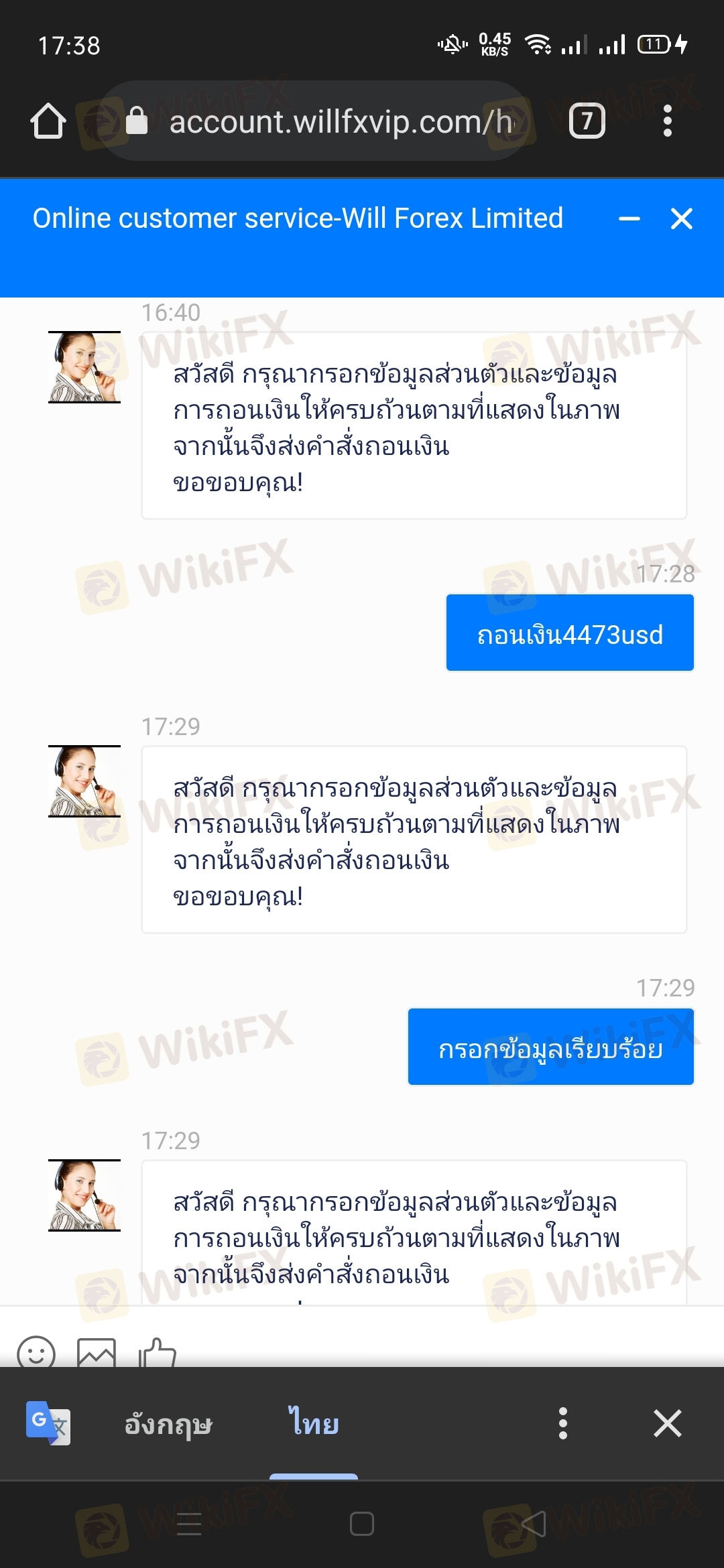Open the emoji picker in chat
Screen dimensions: 724x1568
tap(36, 1352)
